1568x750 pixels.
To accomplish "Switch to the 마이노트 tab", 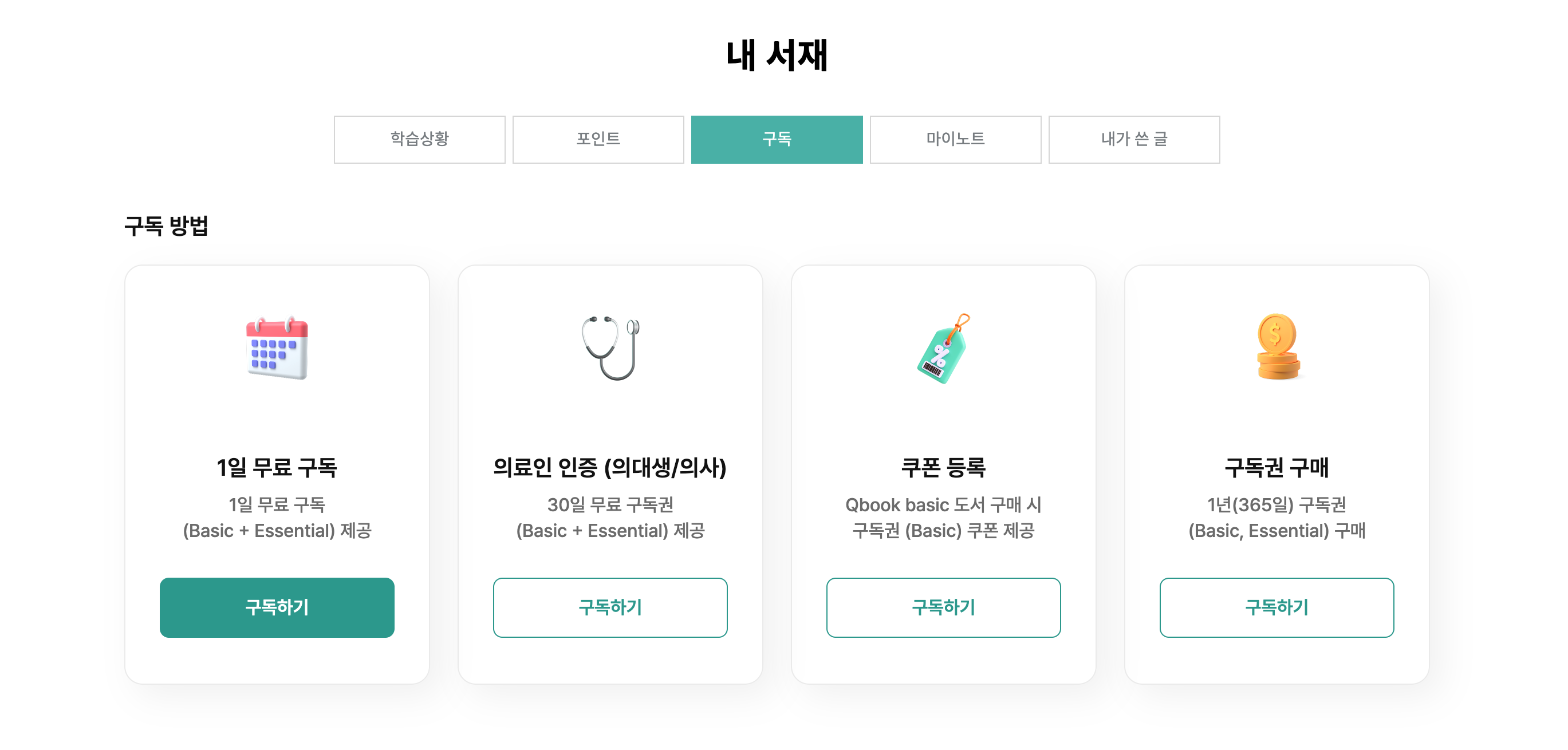I will pyautogui.click(x=955, y=139).
